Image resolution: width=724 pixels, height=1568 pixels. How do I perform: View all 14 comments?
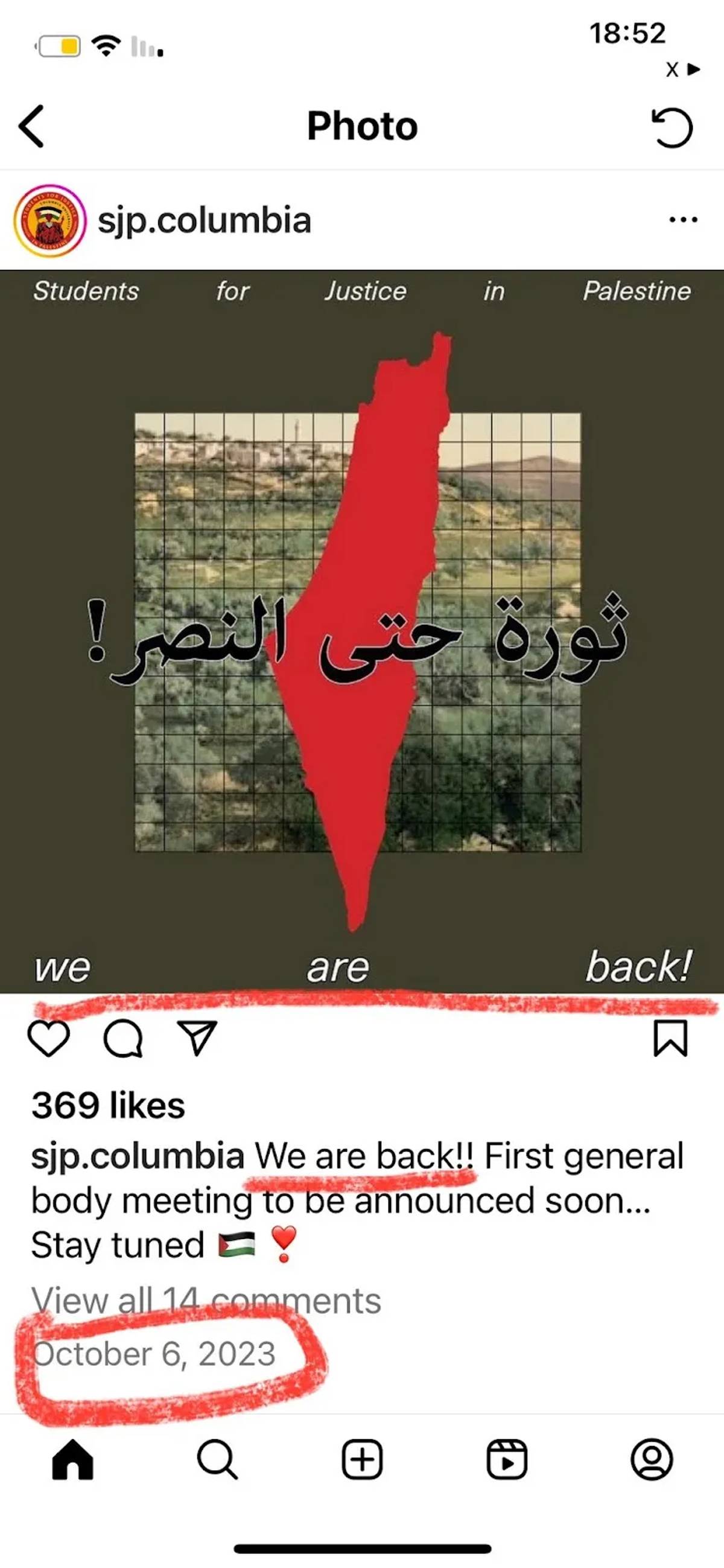(206, 1301)
